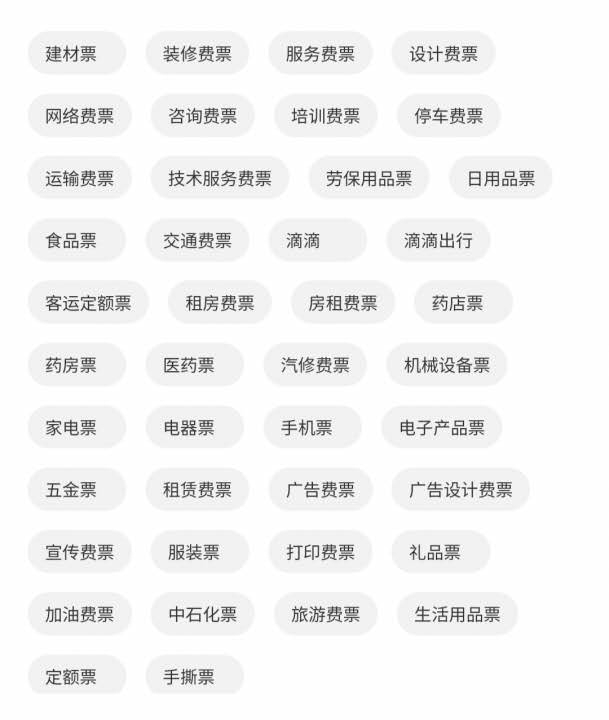Select the 客运定额票 tag

88,303
